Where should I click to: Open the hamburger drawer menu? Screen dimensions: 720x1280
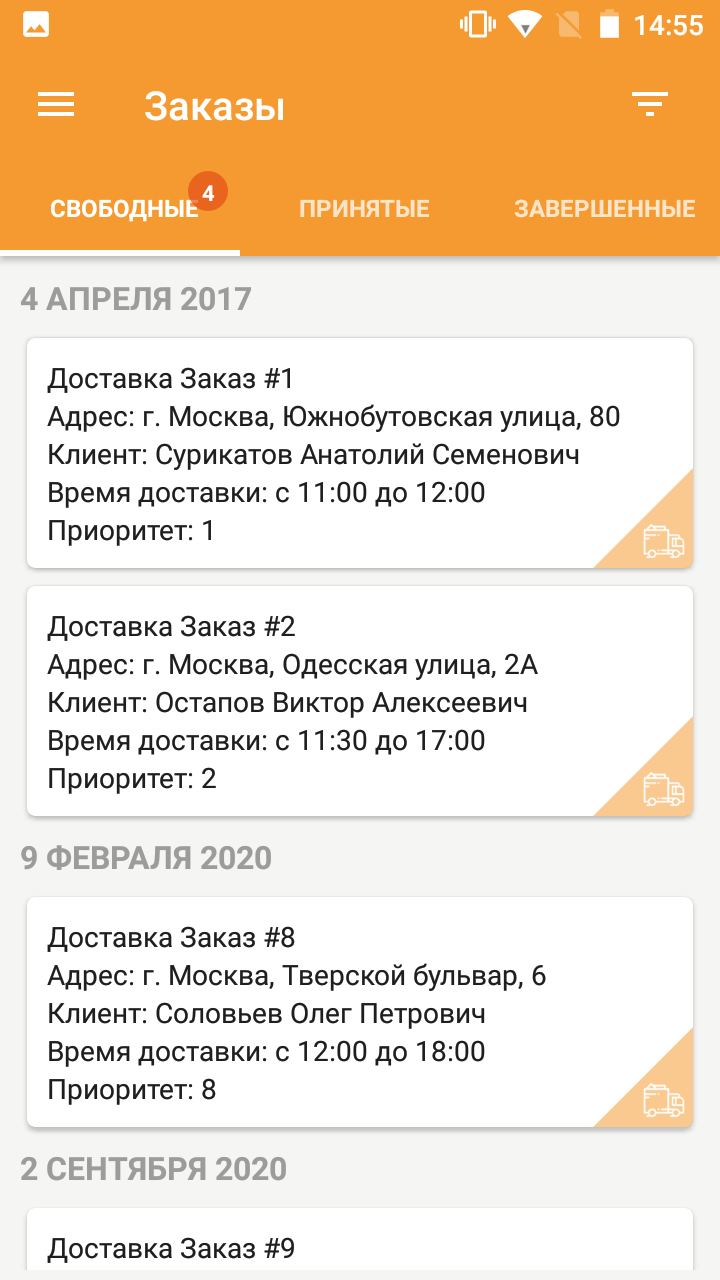pos(56,105)
